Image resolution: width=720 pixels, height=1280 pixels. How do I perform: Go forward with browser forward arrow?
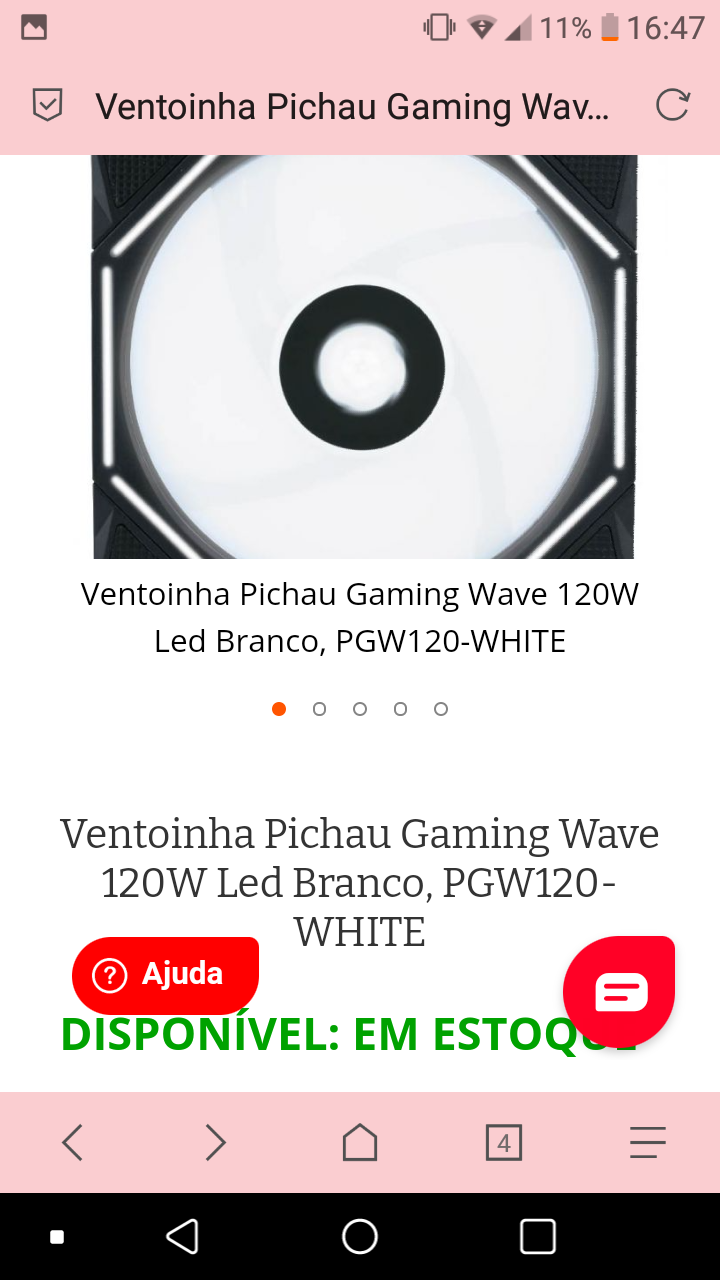216,1142
